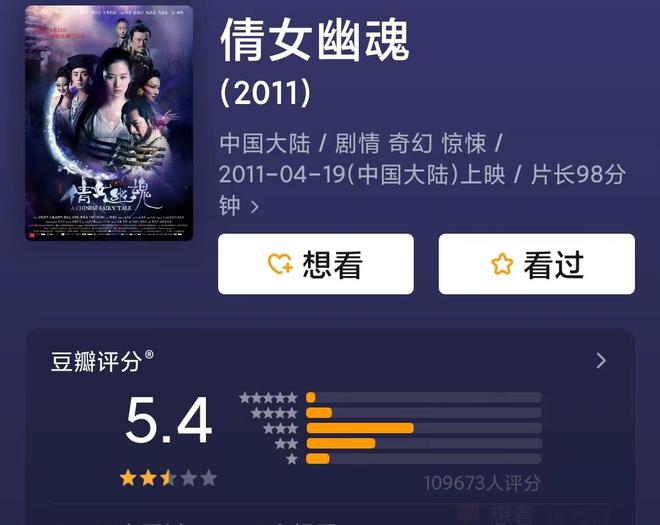The image size is (660, 525).
Task: Mark the movie as 想看
Action: click(315, 264)
